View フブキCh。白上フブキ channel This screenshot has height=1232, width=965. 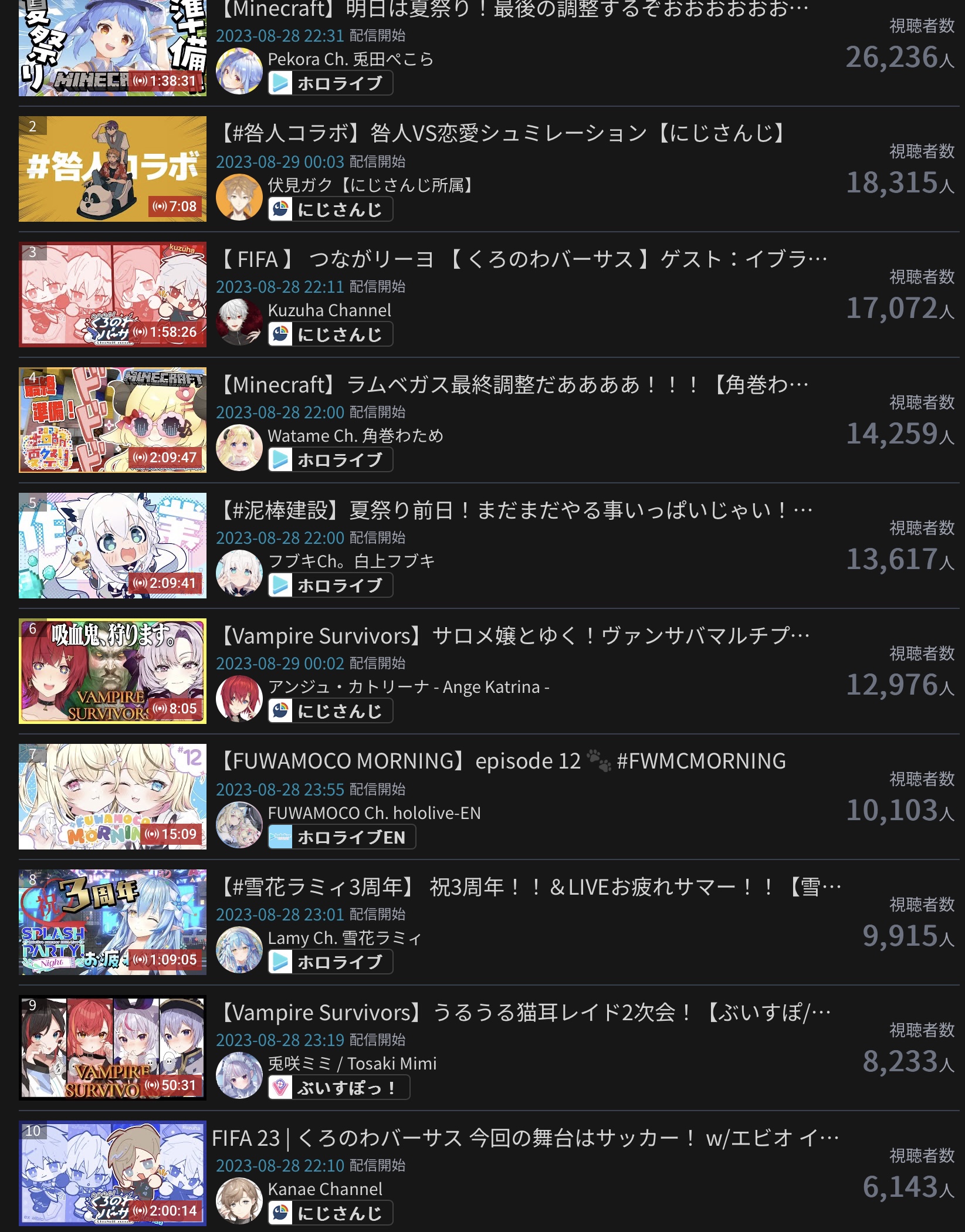pos(351,561)
